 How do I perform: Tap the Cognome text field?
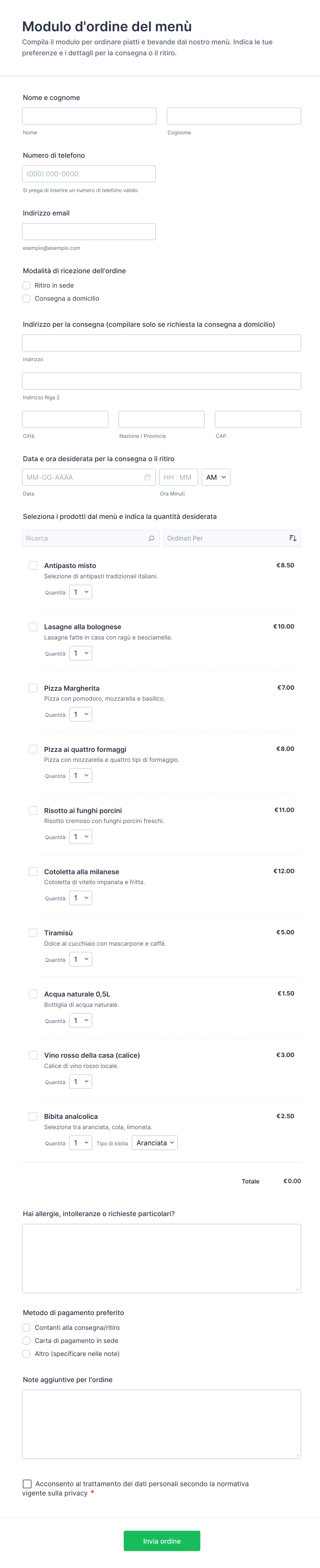[233, 116]
